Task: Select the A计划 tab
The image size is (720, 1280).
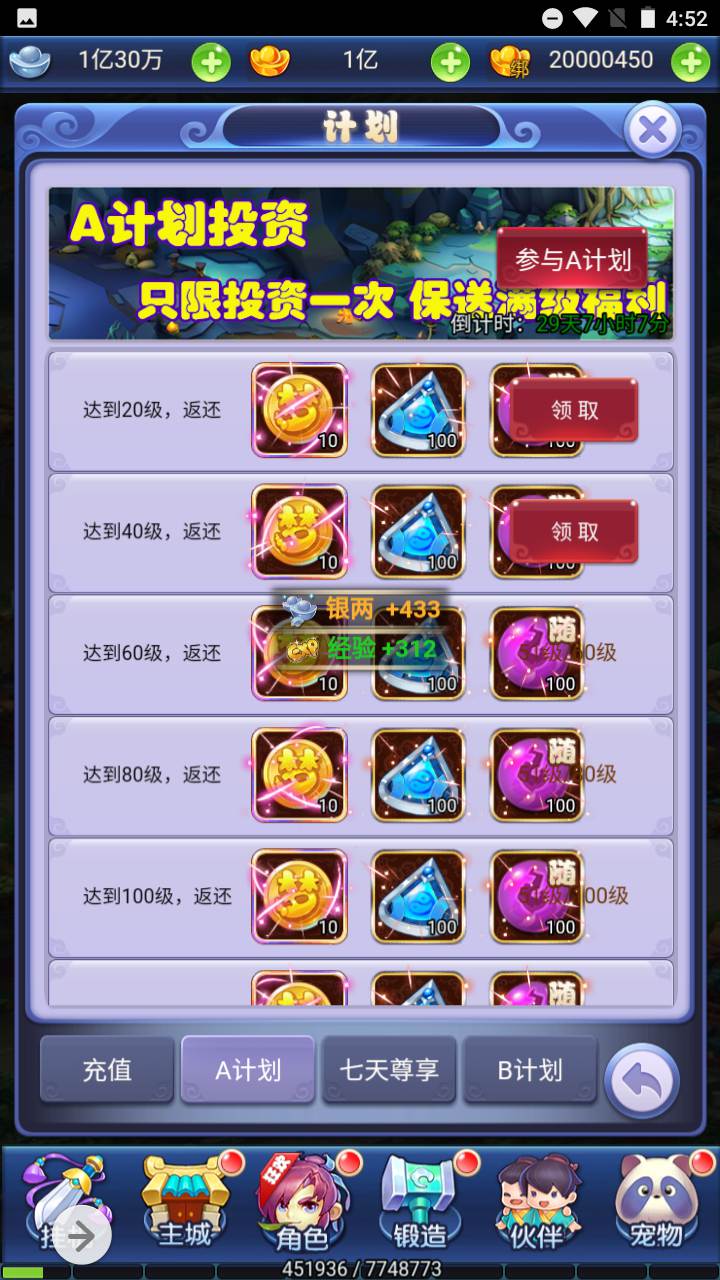Action: coord(248,1070)
